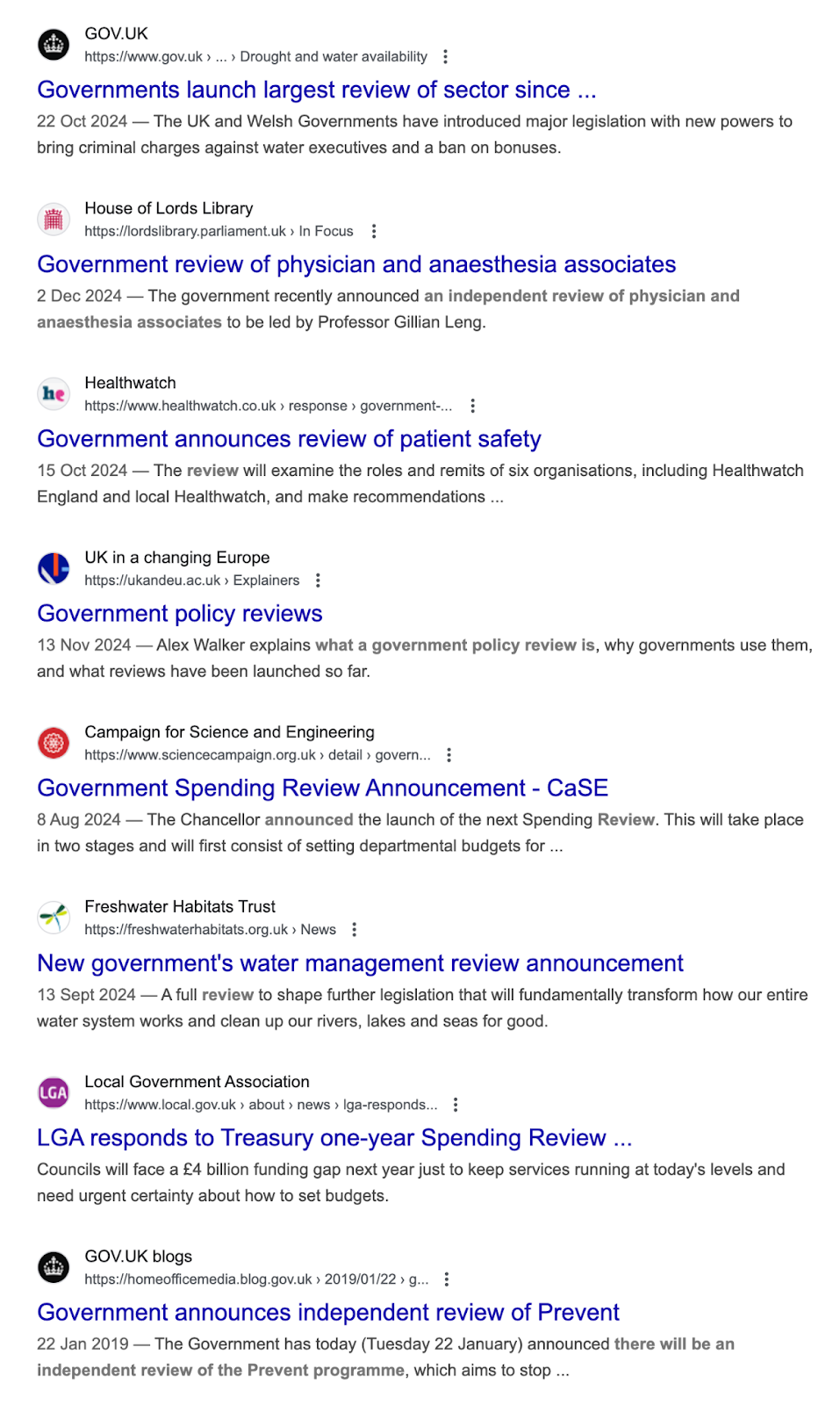View options for Campaign for Science and Engineering result
This screenshot has width=840, height=1405.
[449, 755]
